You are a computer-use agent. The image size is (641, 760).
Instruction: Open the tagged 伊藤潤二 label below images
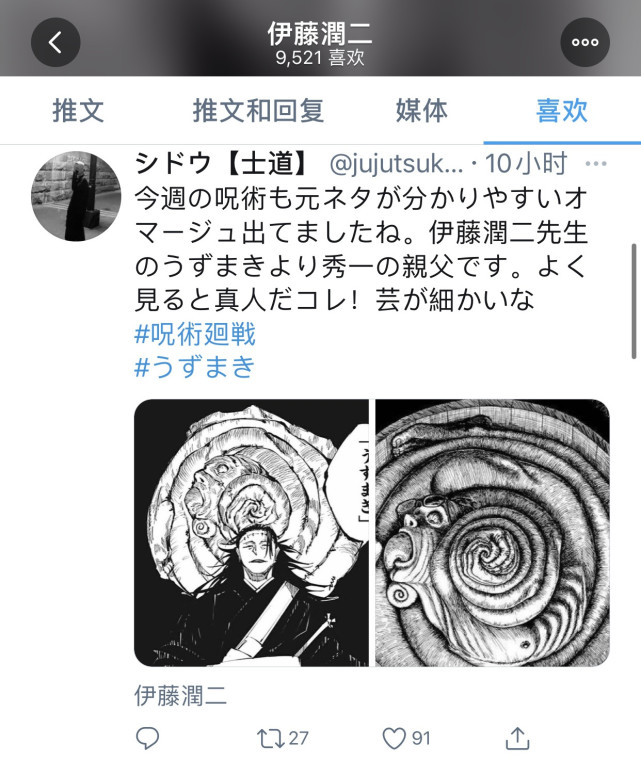pos(181,696)
